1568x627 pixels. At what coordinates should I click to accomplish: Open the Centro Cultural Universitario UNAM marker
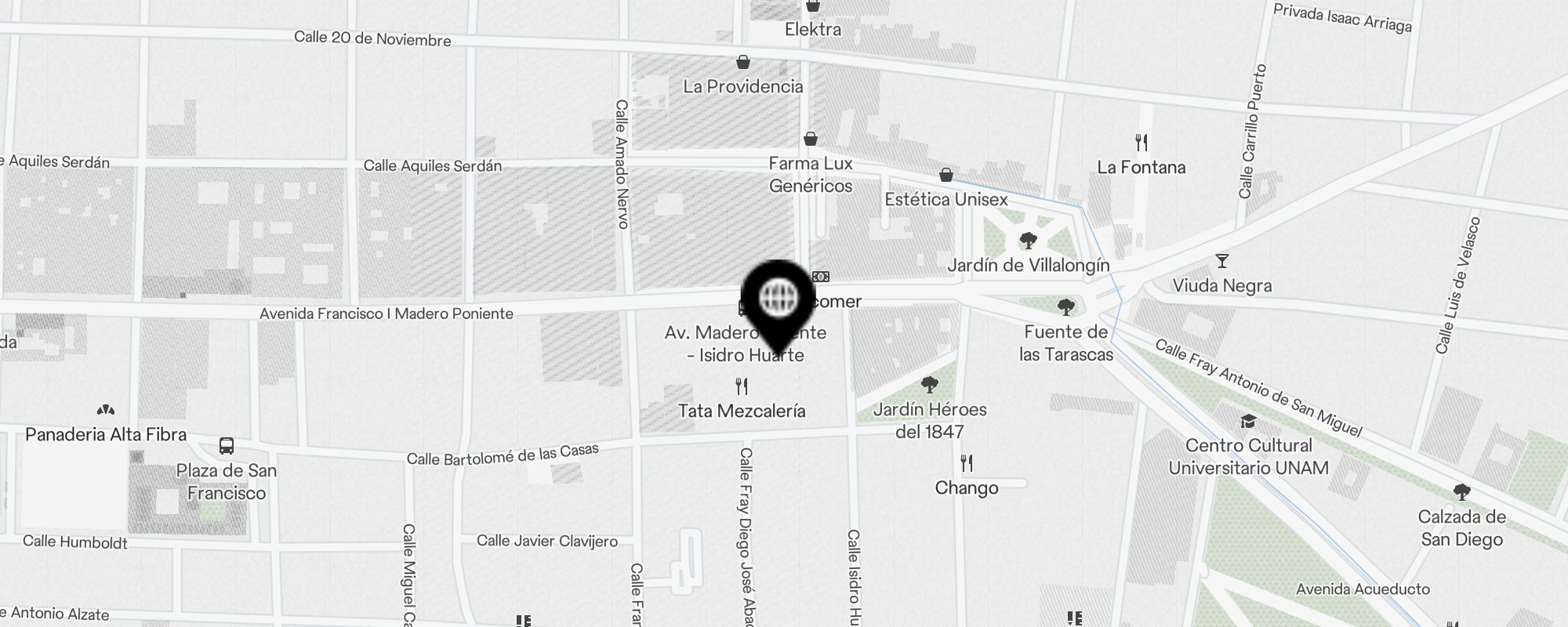pos(1248,422)
